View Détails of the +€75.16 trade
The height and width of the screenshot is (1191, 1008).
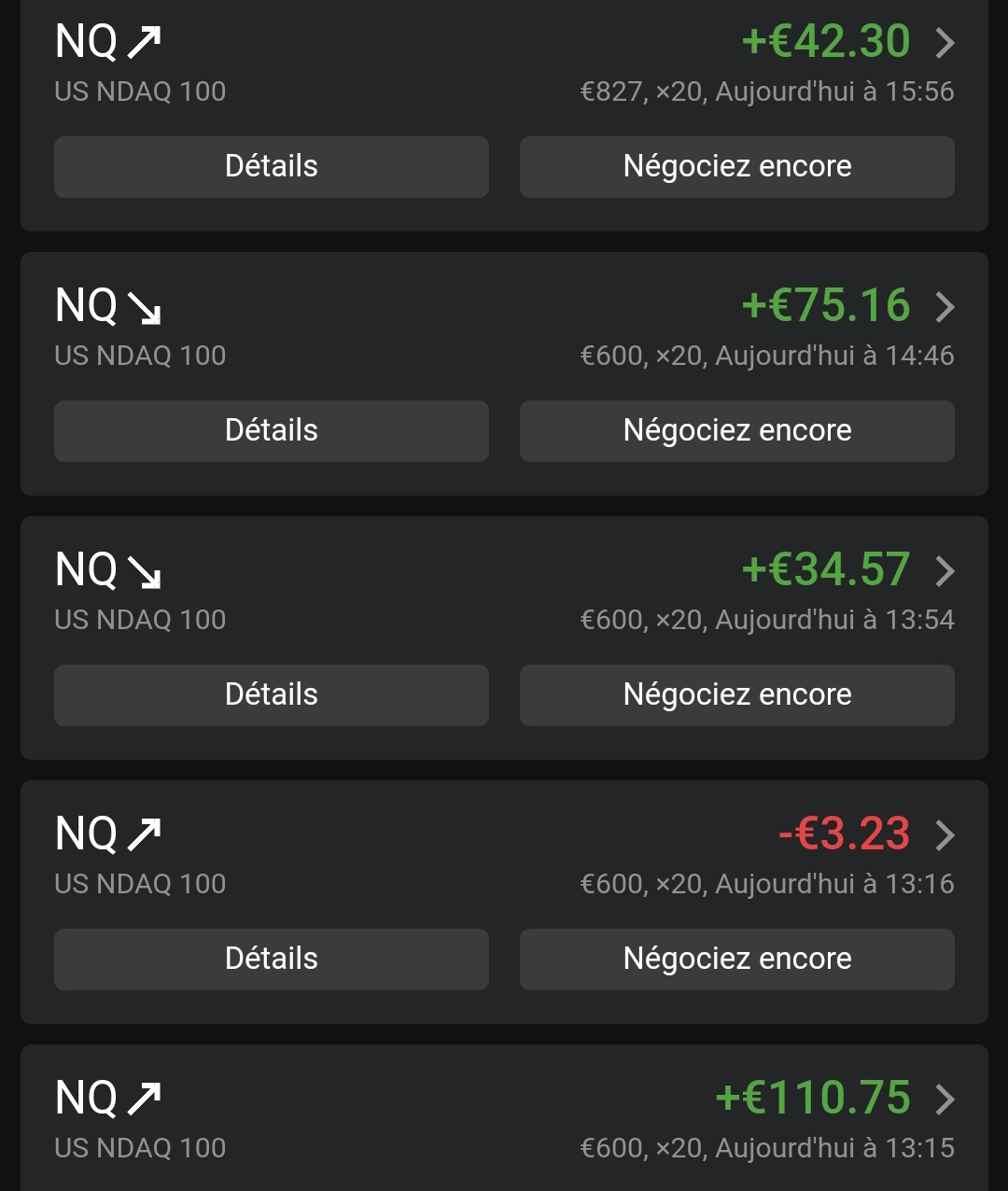tap(271, 431)
